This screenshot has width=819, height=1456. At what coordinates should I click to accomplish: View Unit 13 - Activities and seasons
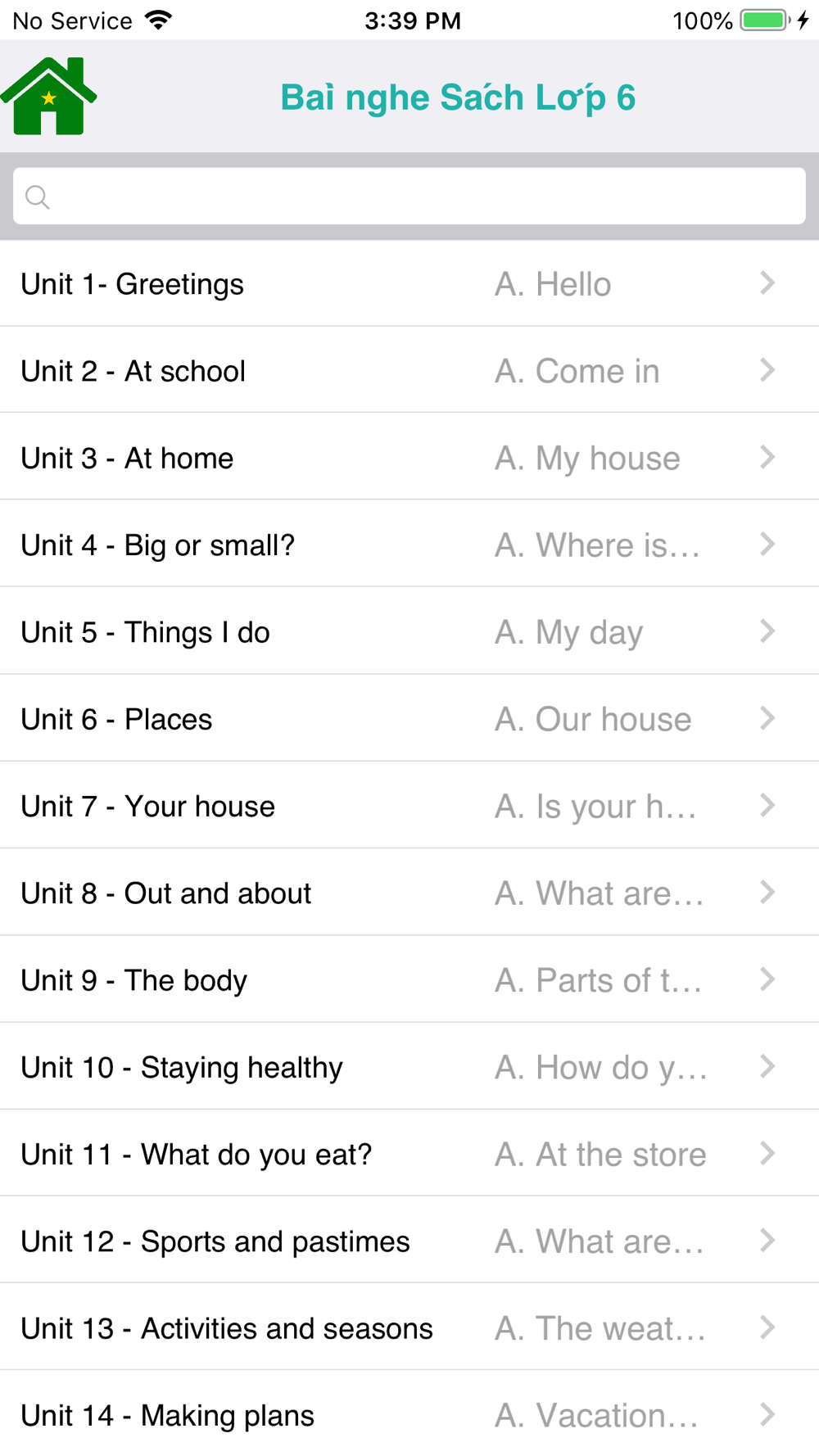409,1328
